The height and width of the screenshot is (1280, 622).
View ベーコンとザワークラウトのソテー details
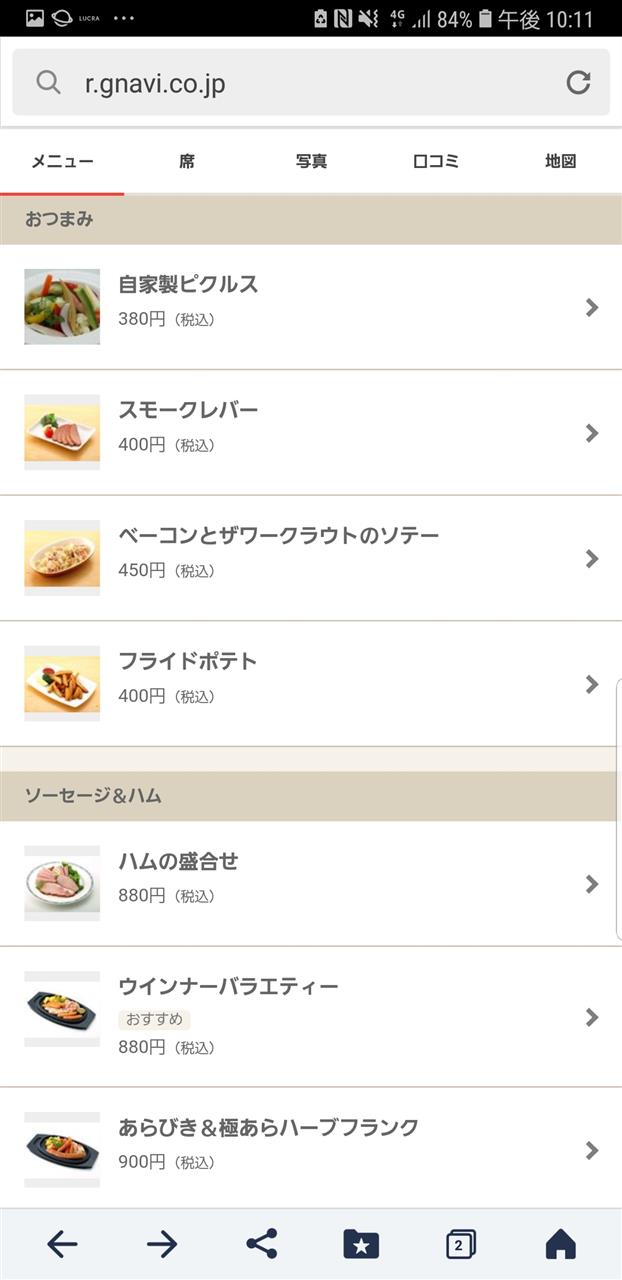311,558
